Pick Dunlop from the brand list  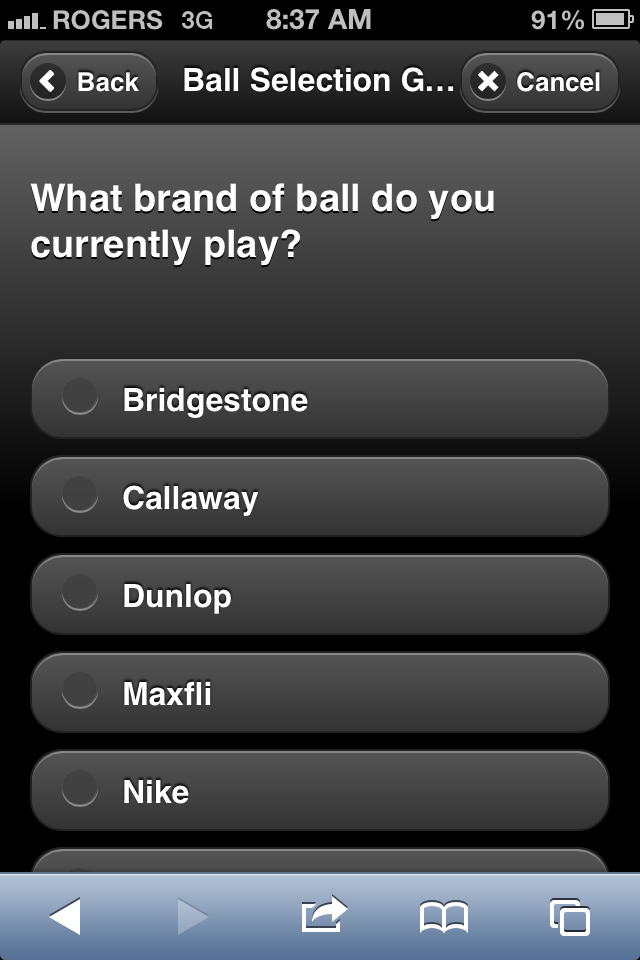coord(320,595)
